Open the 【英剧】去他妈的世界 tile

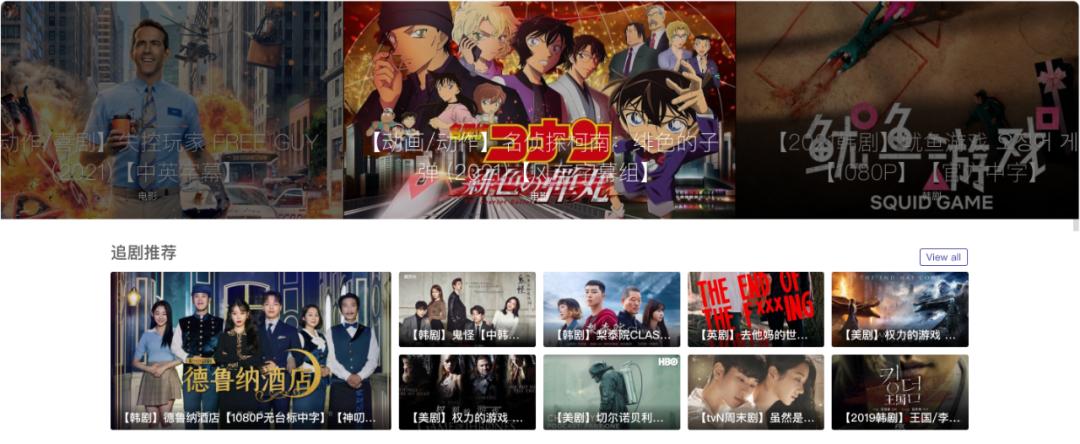point(755,309)
